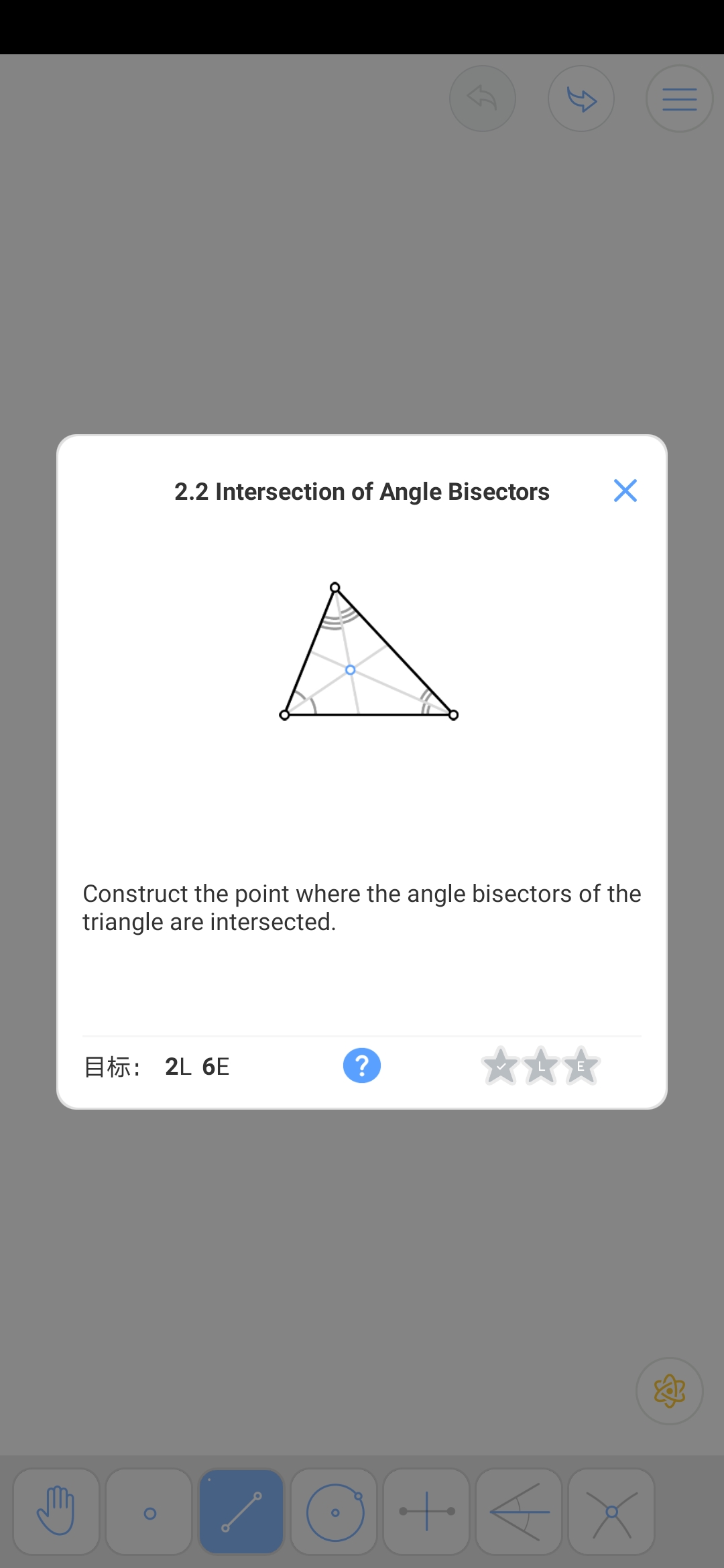Close the Intersection of Angle Bisectors dialog
724x1568 pixels.
(x=625, y=491)
